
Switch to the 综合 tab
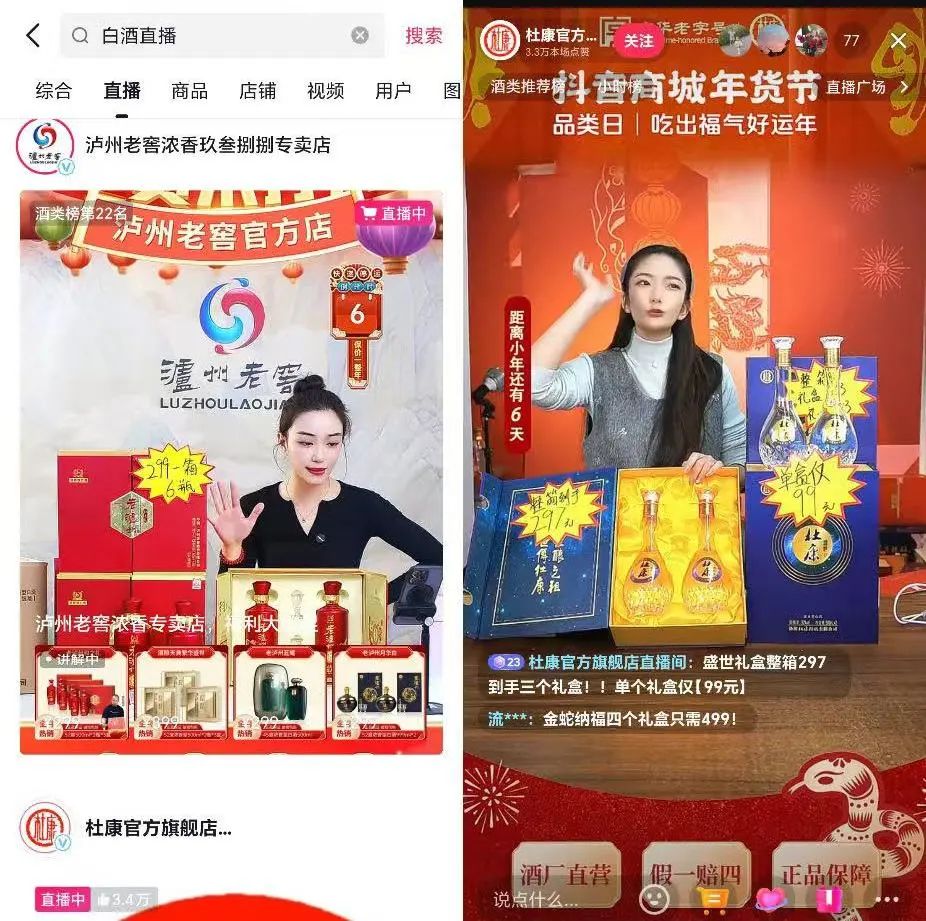point(53,91)
